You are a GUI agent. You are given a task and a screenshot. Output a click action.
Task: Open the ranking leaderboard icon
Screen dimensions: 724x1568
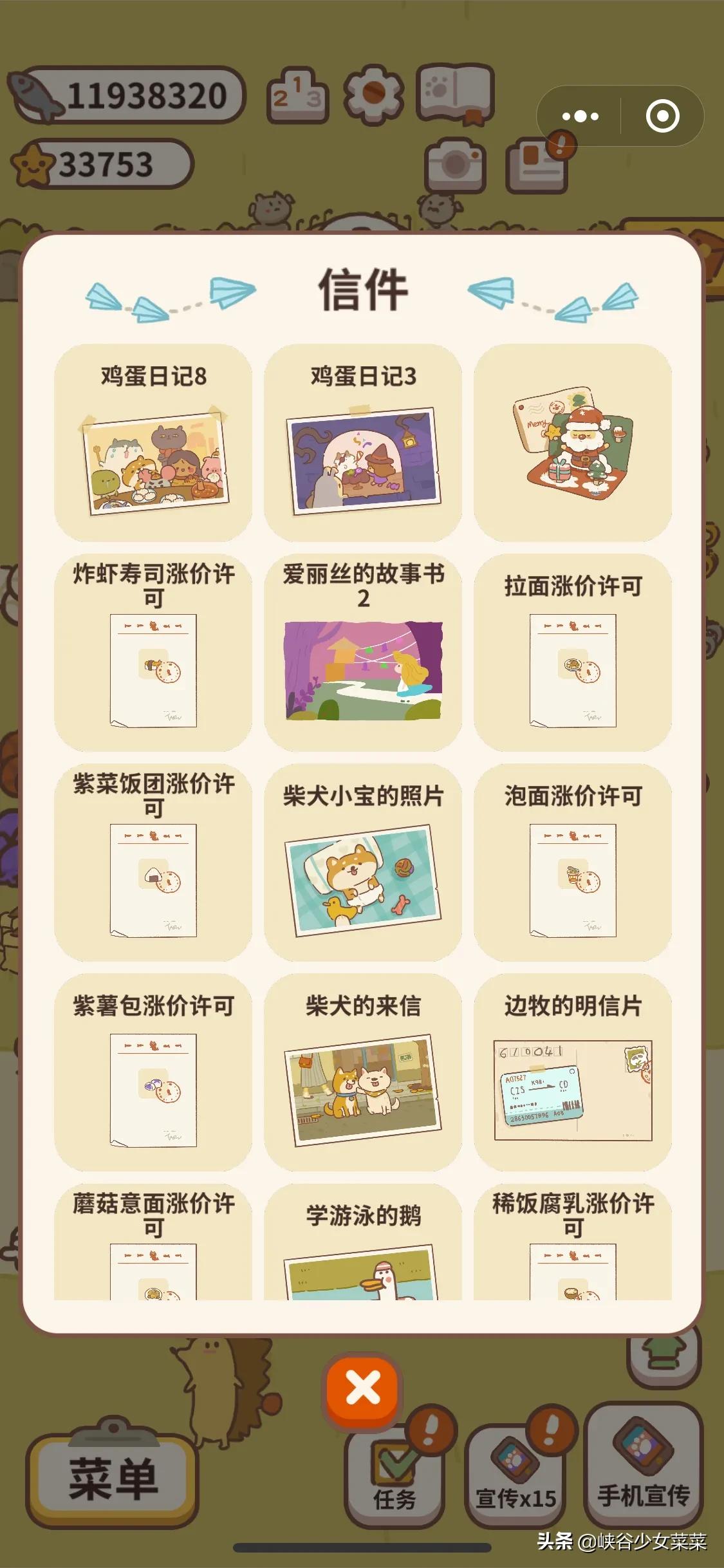297,94
